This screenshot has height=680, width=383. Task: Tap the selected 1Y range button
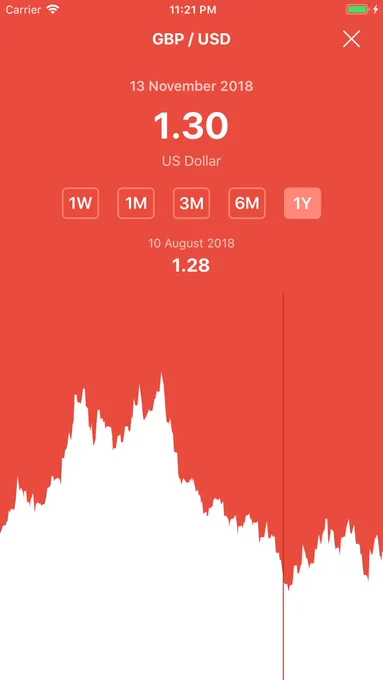(302, 203)
